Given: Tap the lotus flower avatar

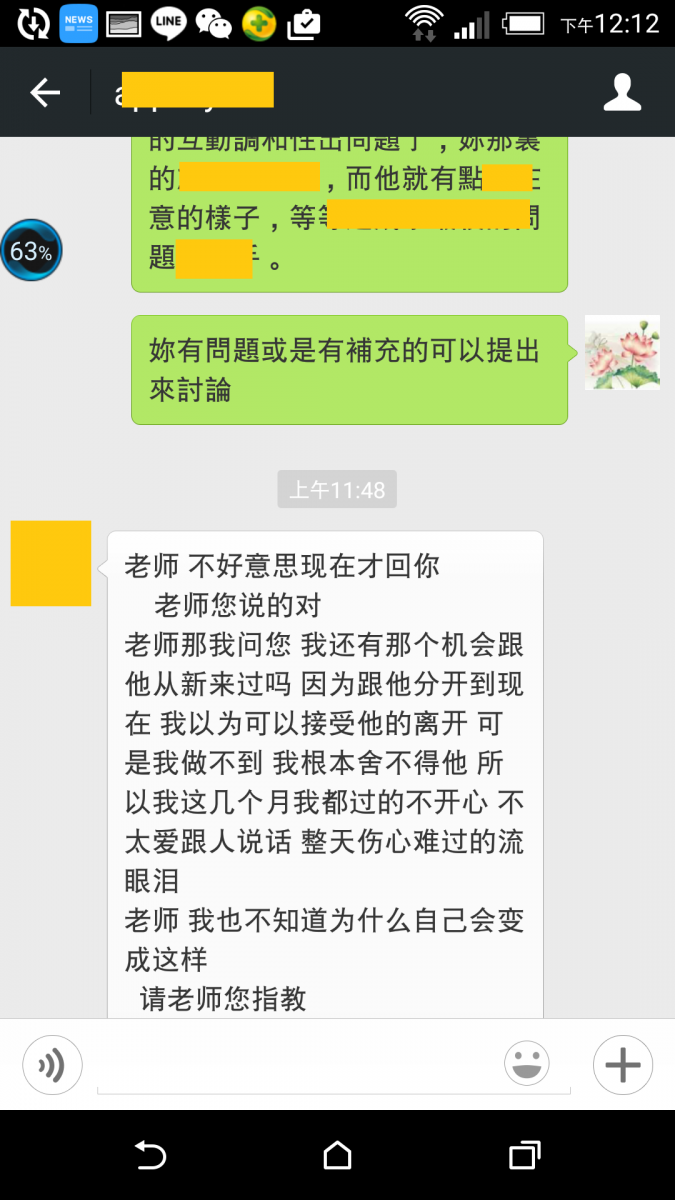Looking at the screenshot, I should click(x=622, y=352).
